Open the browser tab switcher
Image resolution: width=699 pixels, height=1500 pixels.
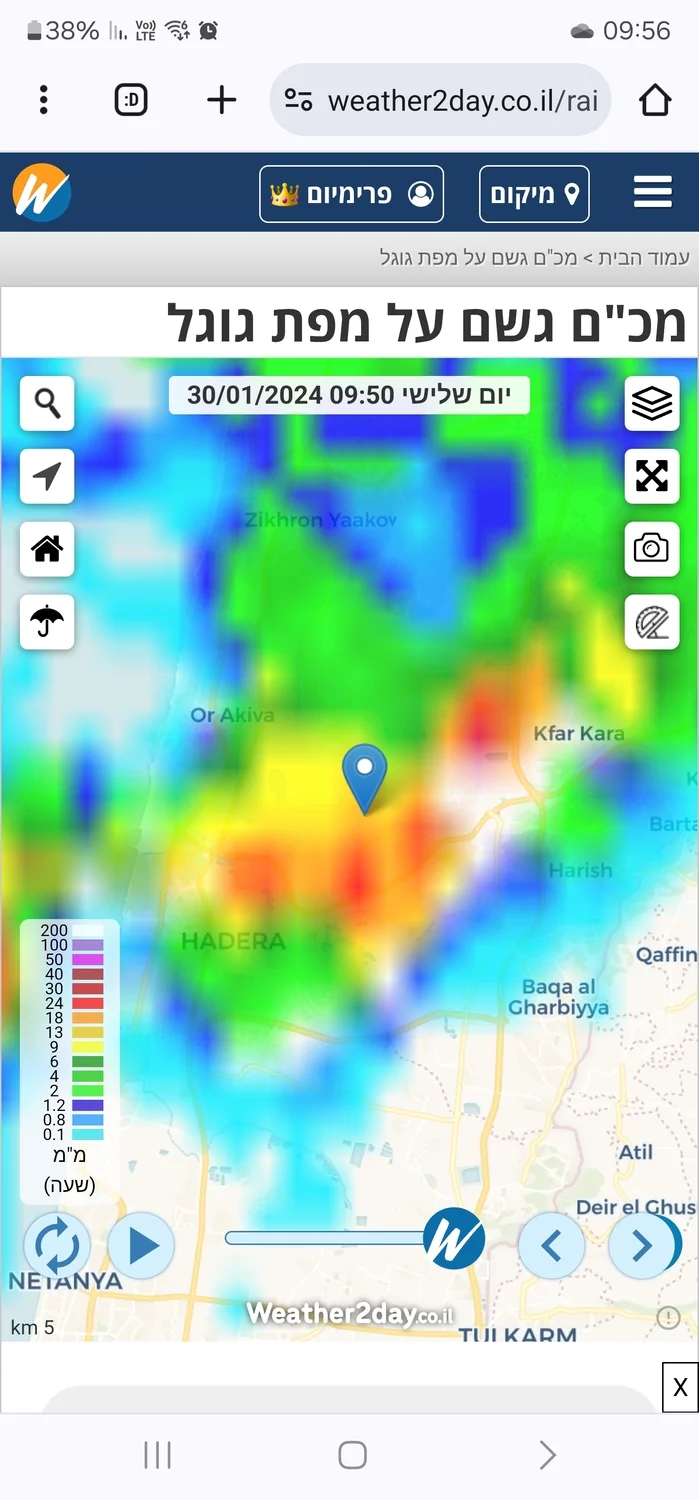[x=131, y=100]
